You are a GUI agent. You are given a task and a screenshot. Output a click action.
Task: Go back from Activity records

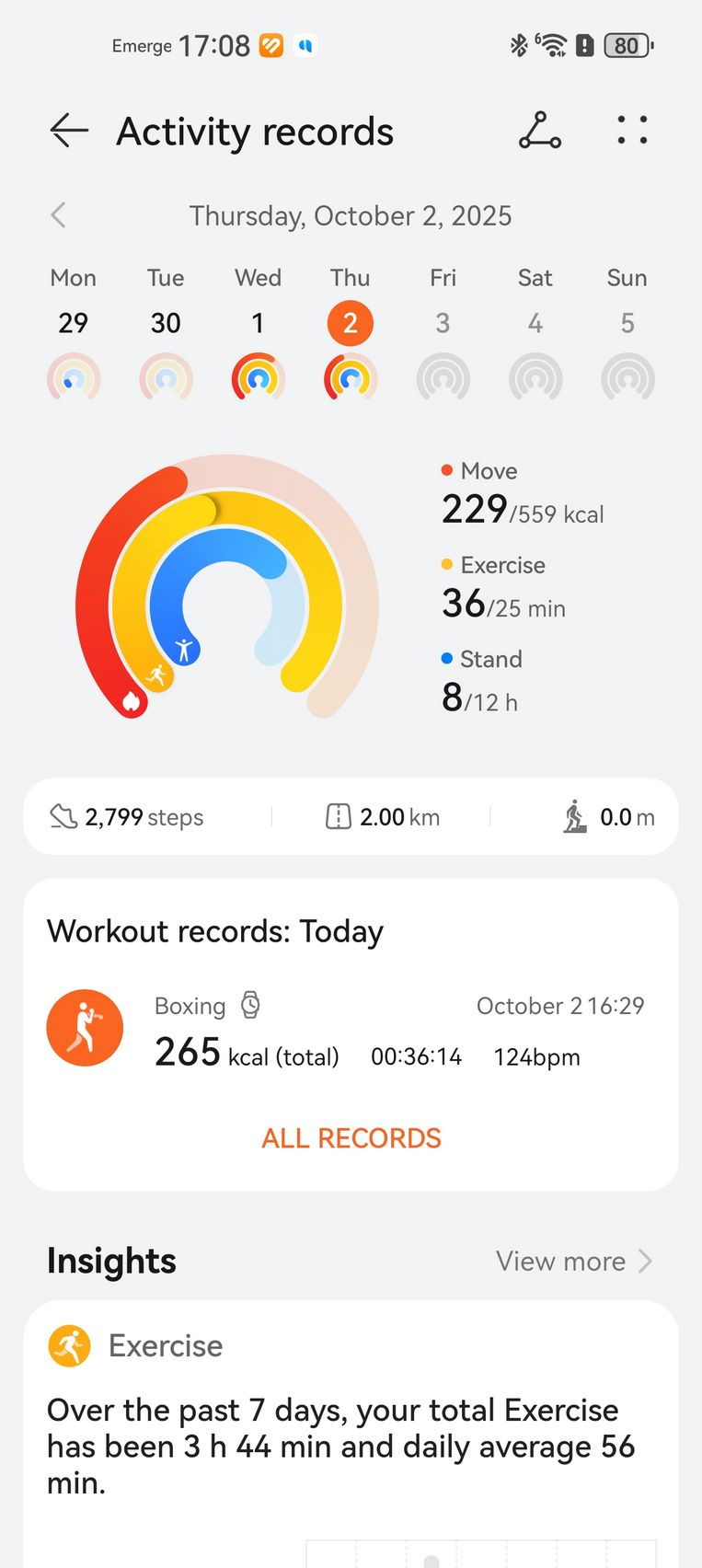(x=69, y=131)
